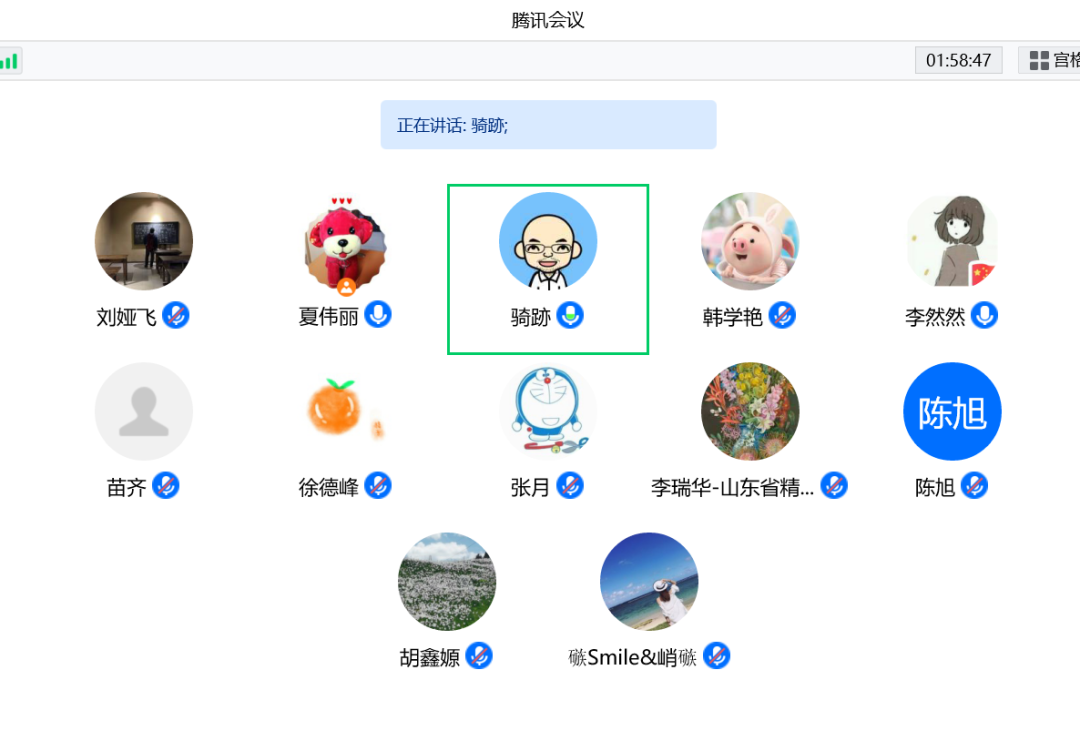Viewport: 1080px width, 741px height.
Task: Select participant 苗齐's avatar
Action: (x=144, y=411)
